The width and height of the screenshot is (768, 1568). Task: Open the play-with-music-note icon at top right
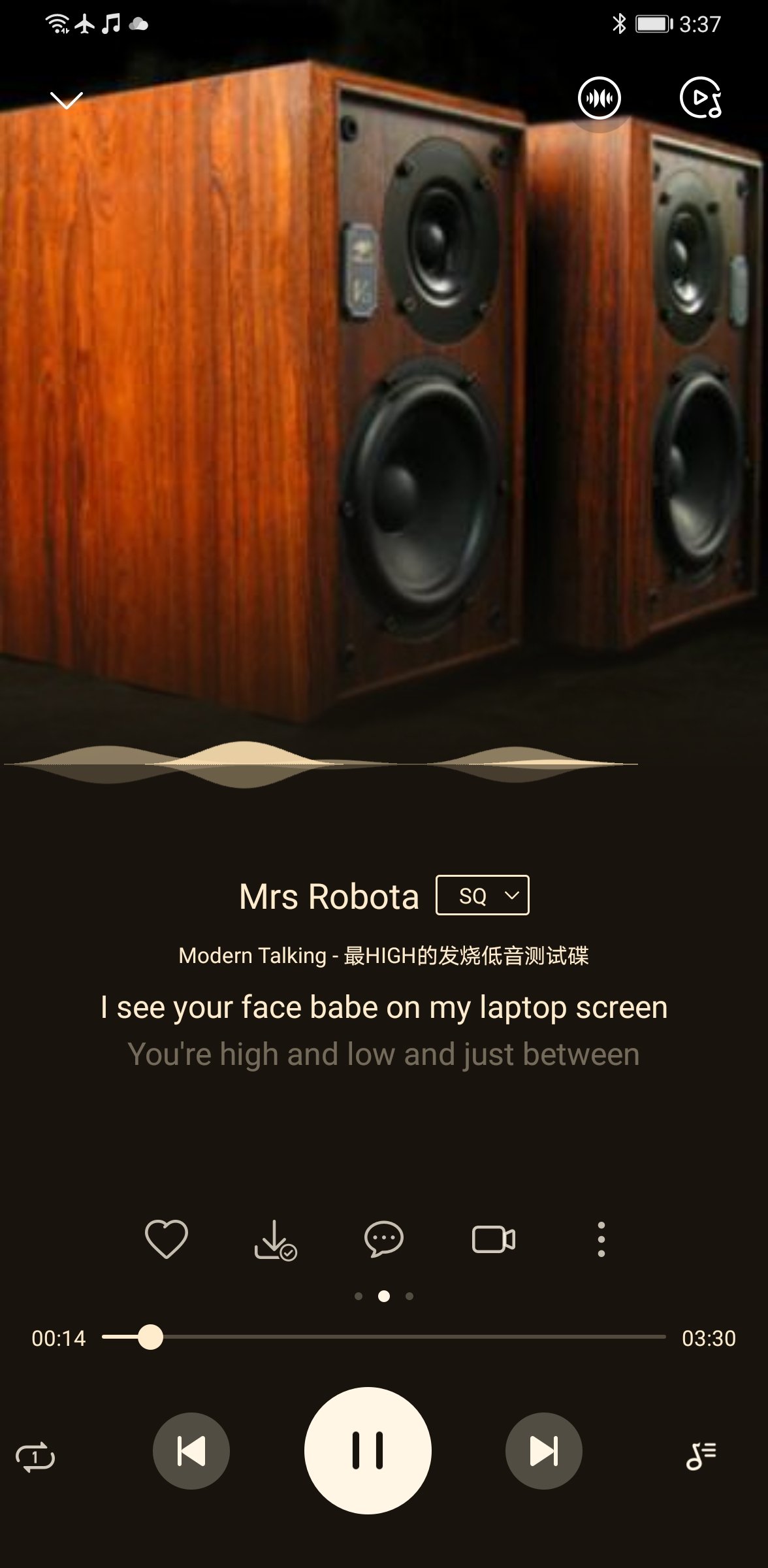tap(700, 99)
